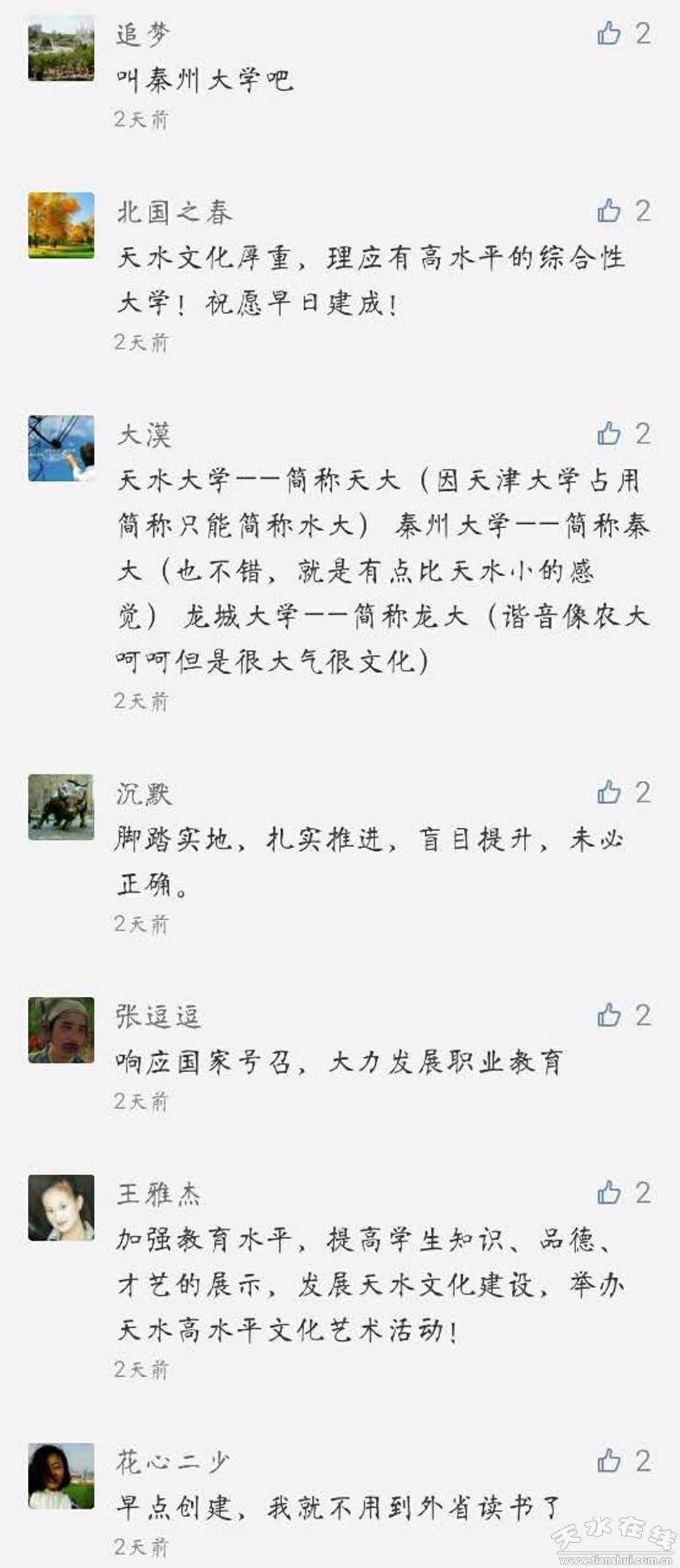Like the comment by 北国之春

(x=609, y=211)
